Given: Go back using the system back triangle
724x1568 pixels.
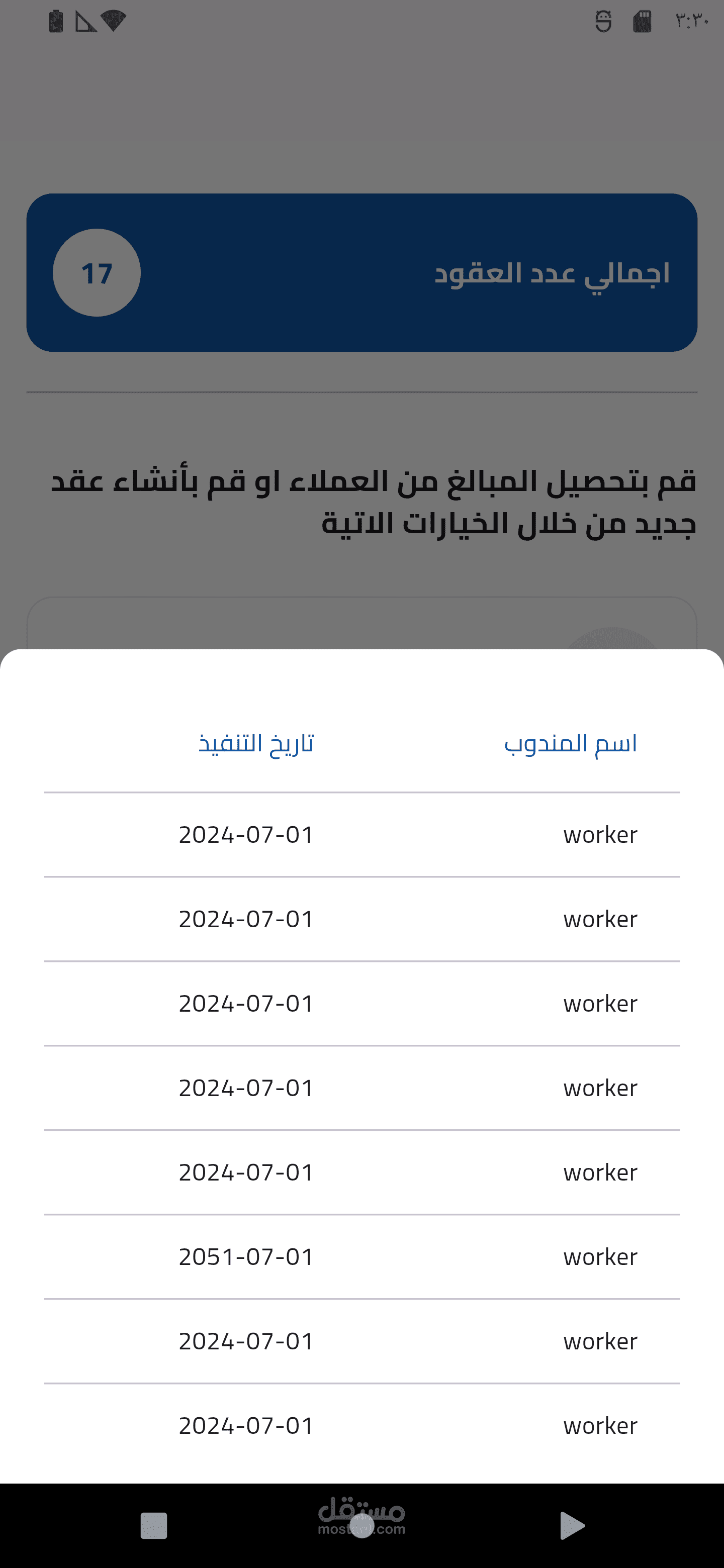Looking at the screenshot, I should point(572,1525).
